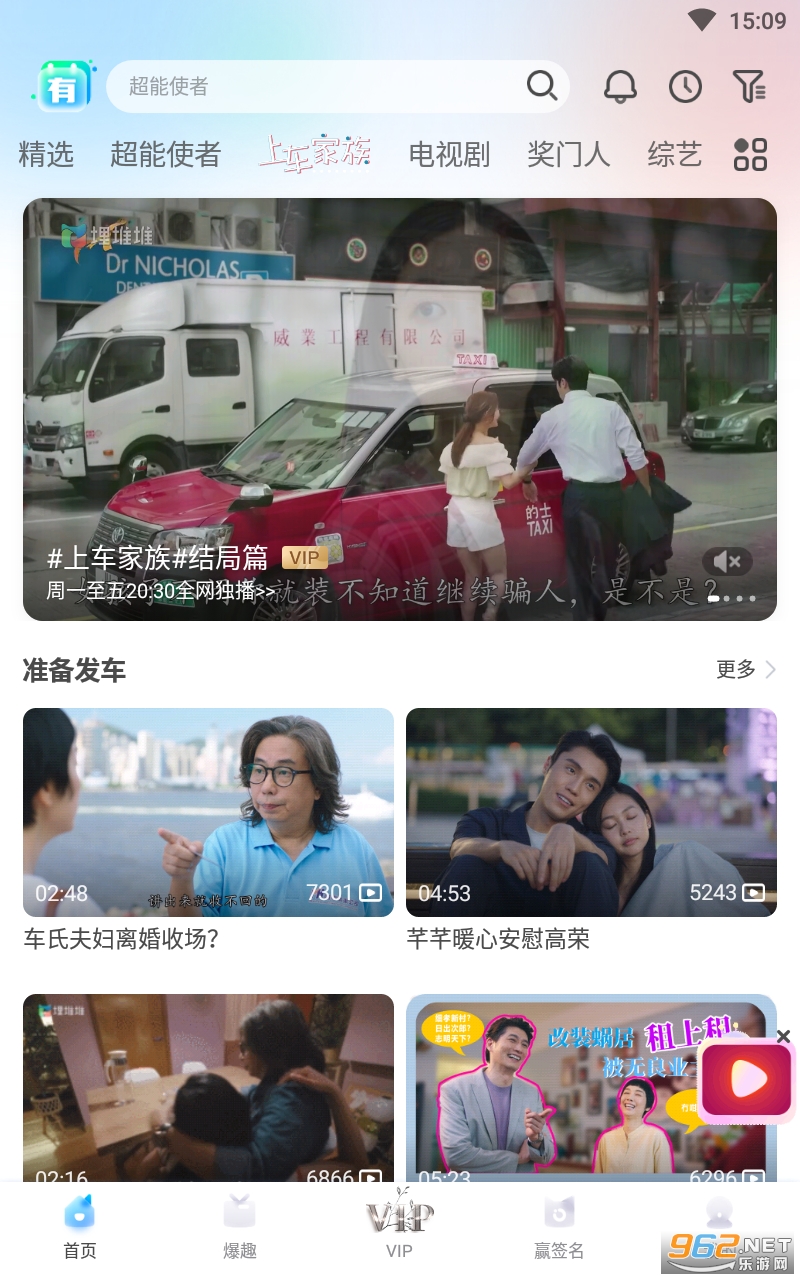Open watch history clock icon
This screenshot has height=1280, width=800.
pyautogui.click(x=685, y=87)
